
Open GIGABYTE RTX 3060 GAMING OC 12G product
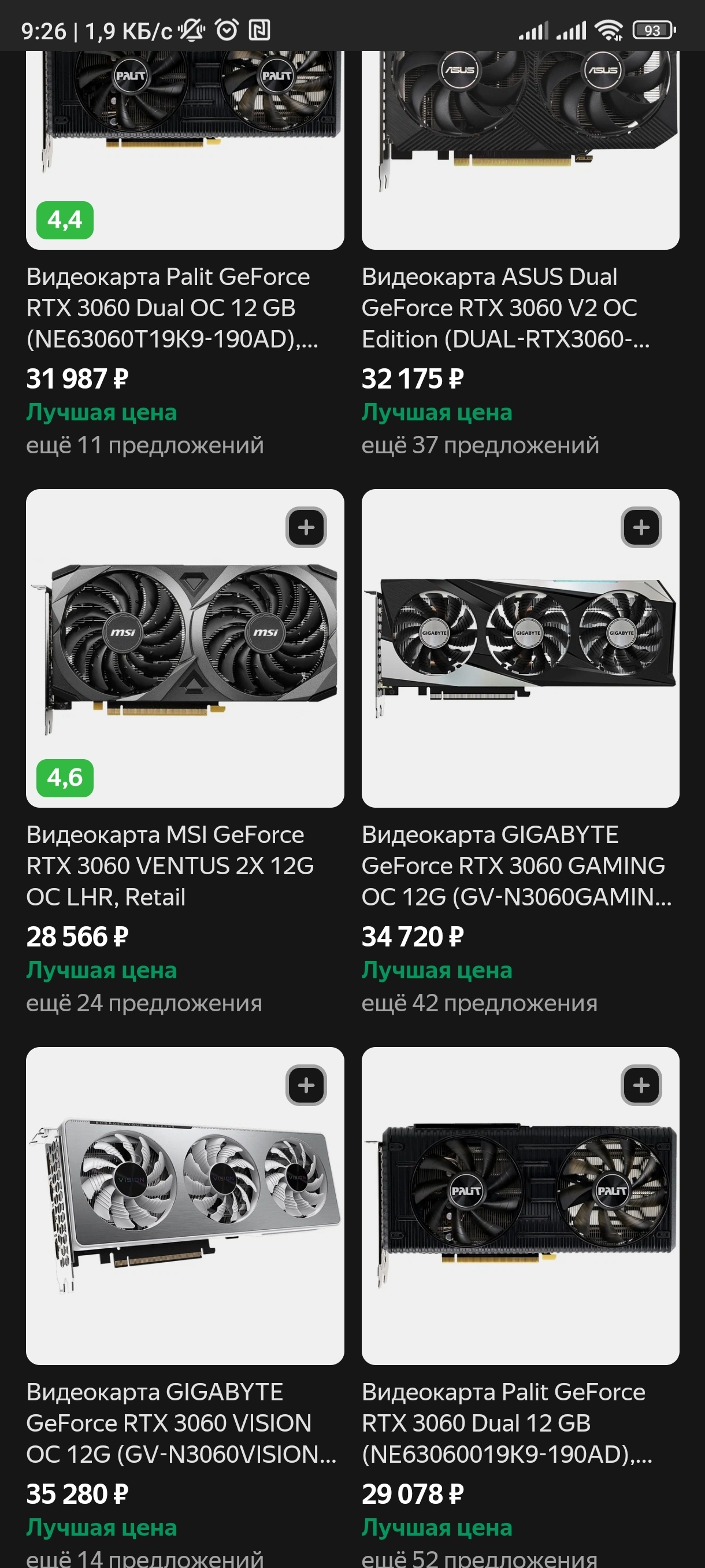(x=514, y=865)
